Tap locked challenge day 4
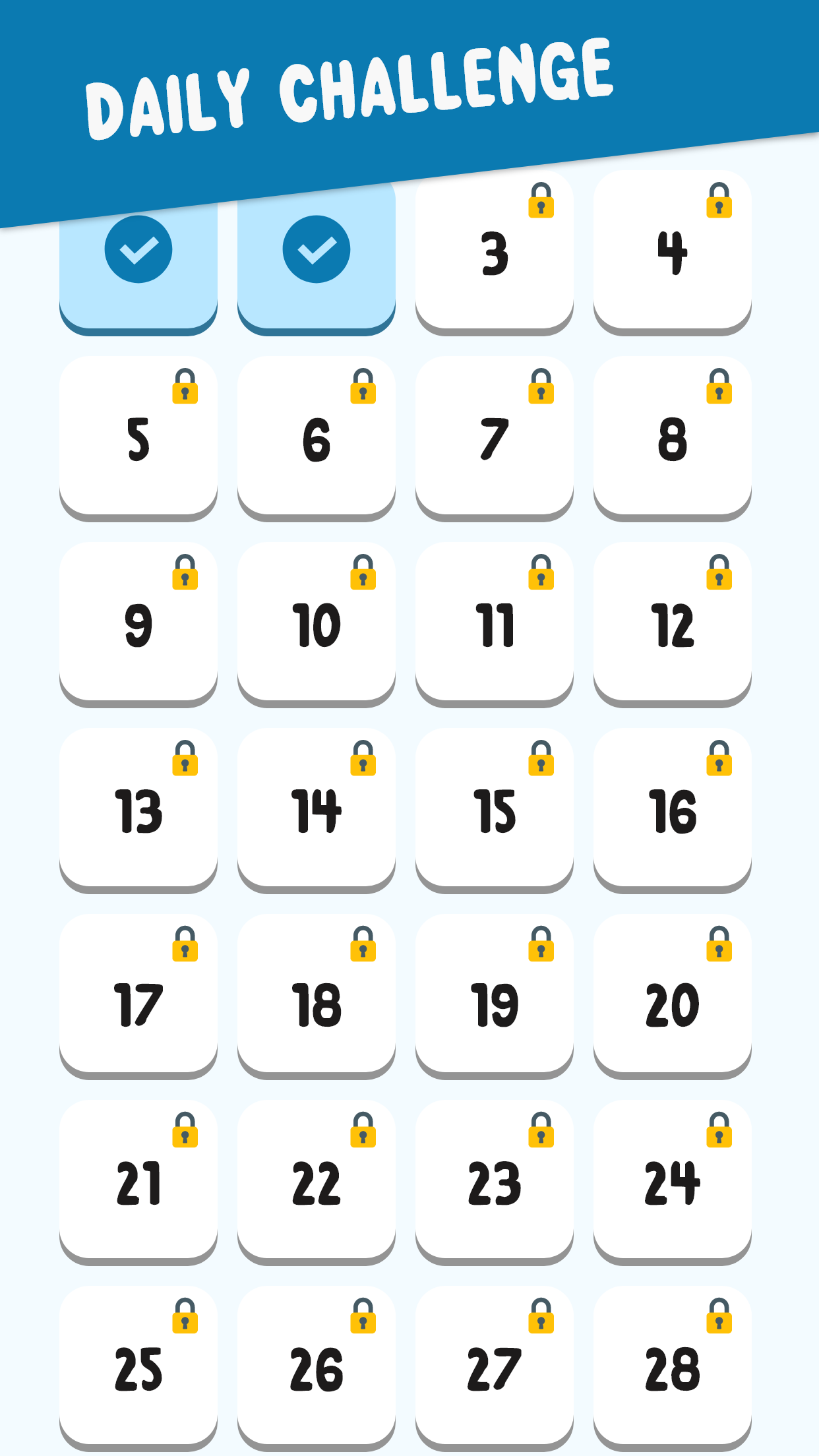Viewport: 819px width, 1456px height. [x=673, y=253]
